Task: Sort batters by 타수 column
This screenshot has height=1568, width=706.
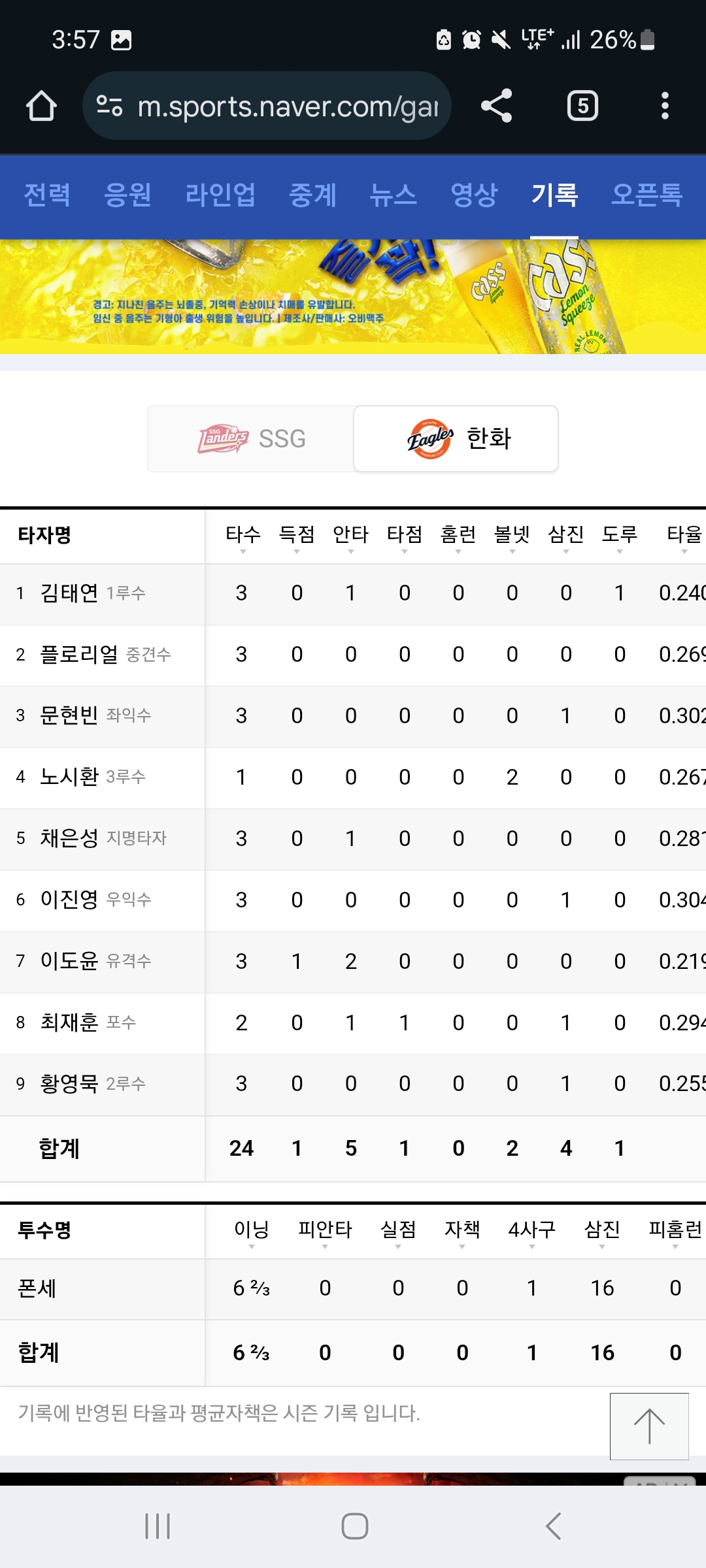Action: 243,536
